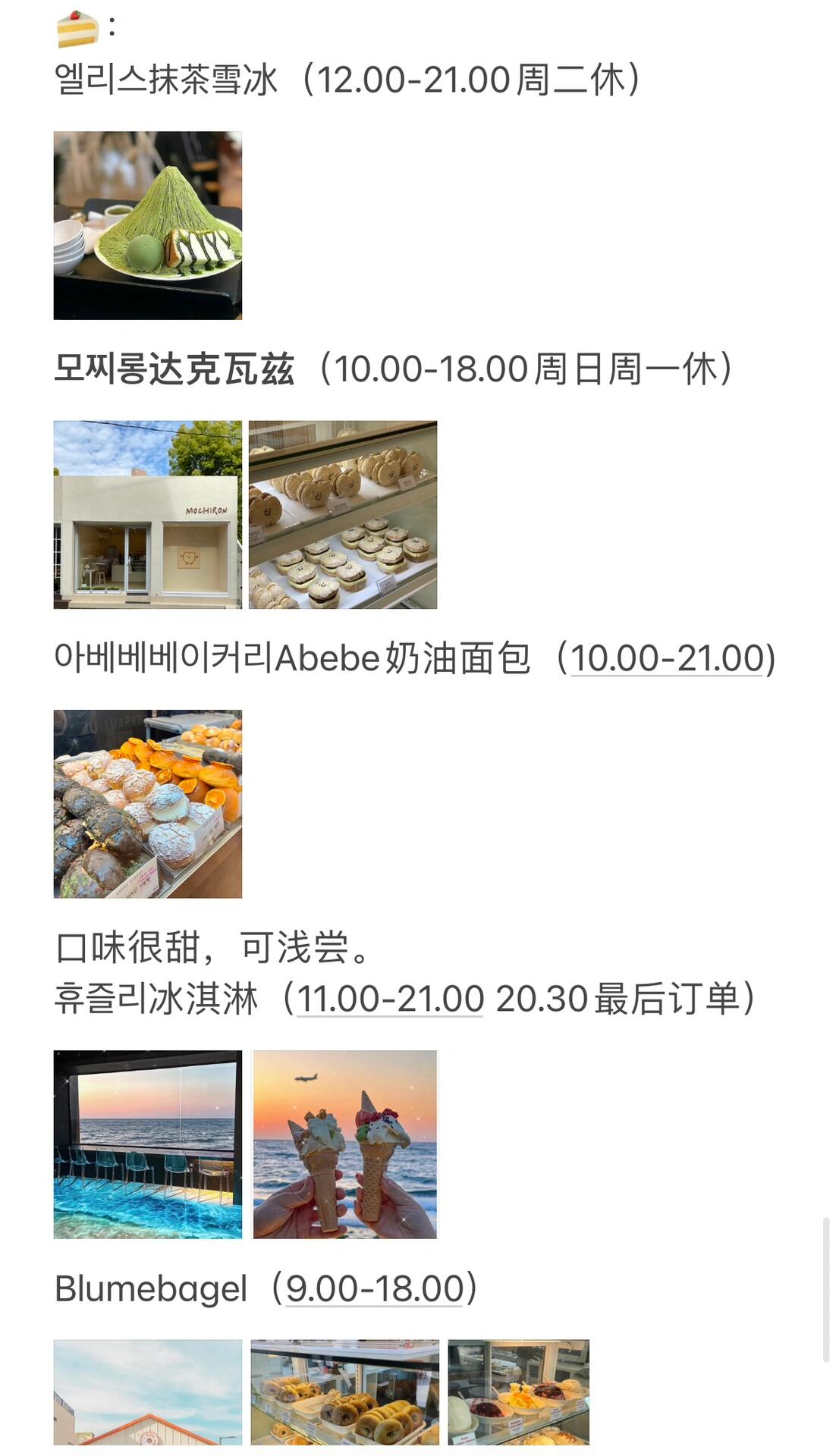Open the Blumebagel orange roof photo
The image size is (836, 1456).
pyautogui.click(x=148, y=1392)
